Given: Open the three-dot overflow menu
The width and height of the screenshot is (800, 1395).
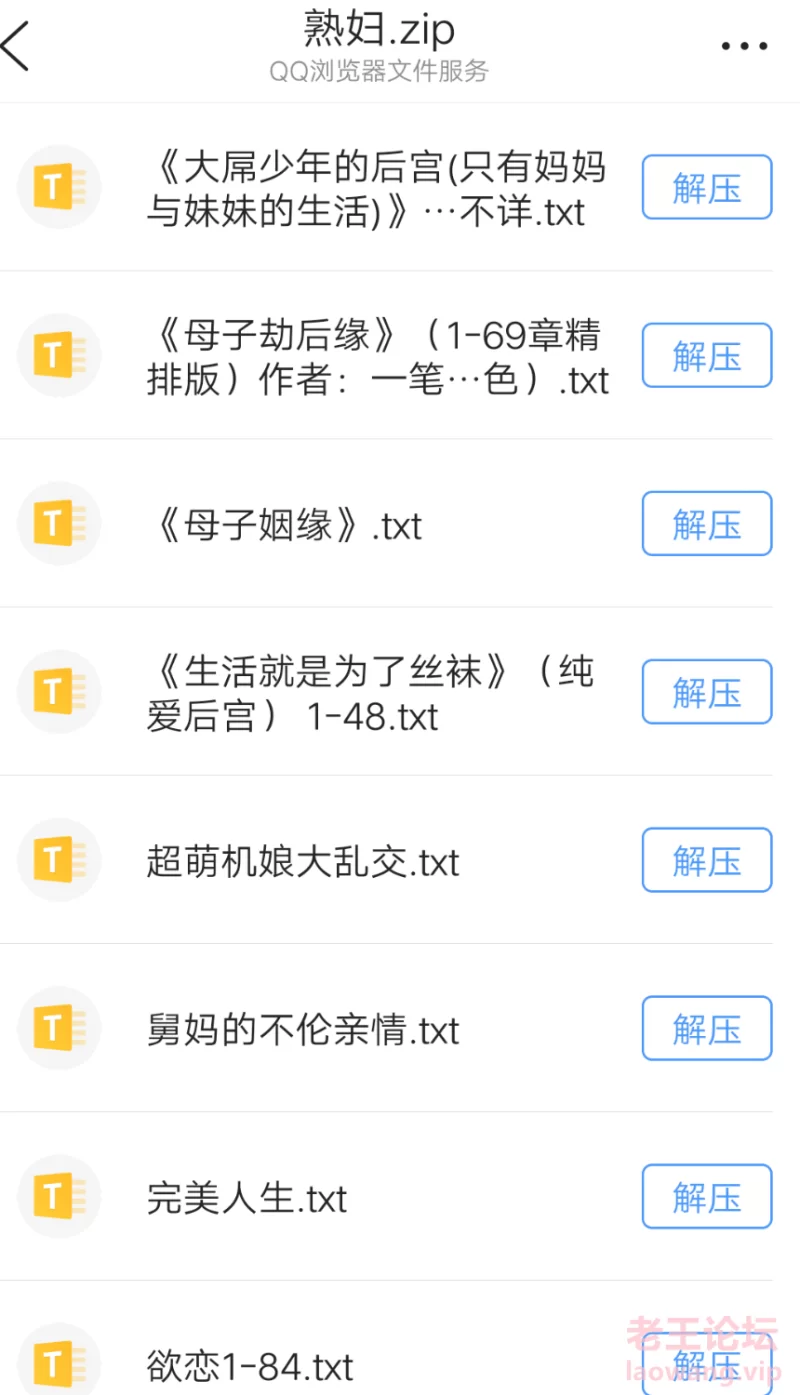Looking at the screenshot, I should [x=744, y=46].
